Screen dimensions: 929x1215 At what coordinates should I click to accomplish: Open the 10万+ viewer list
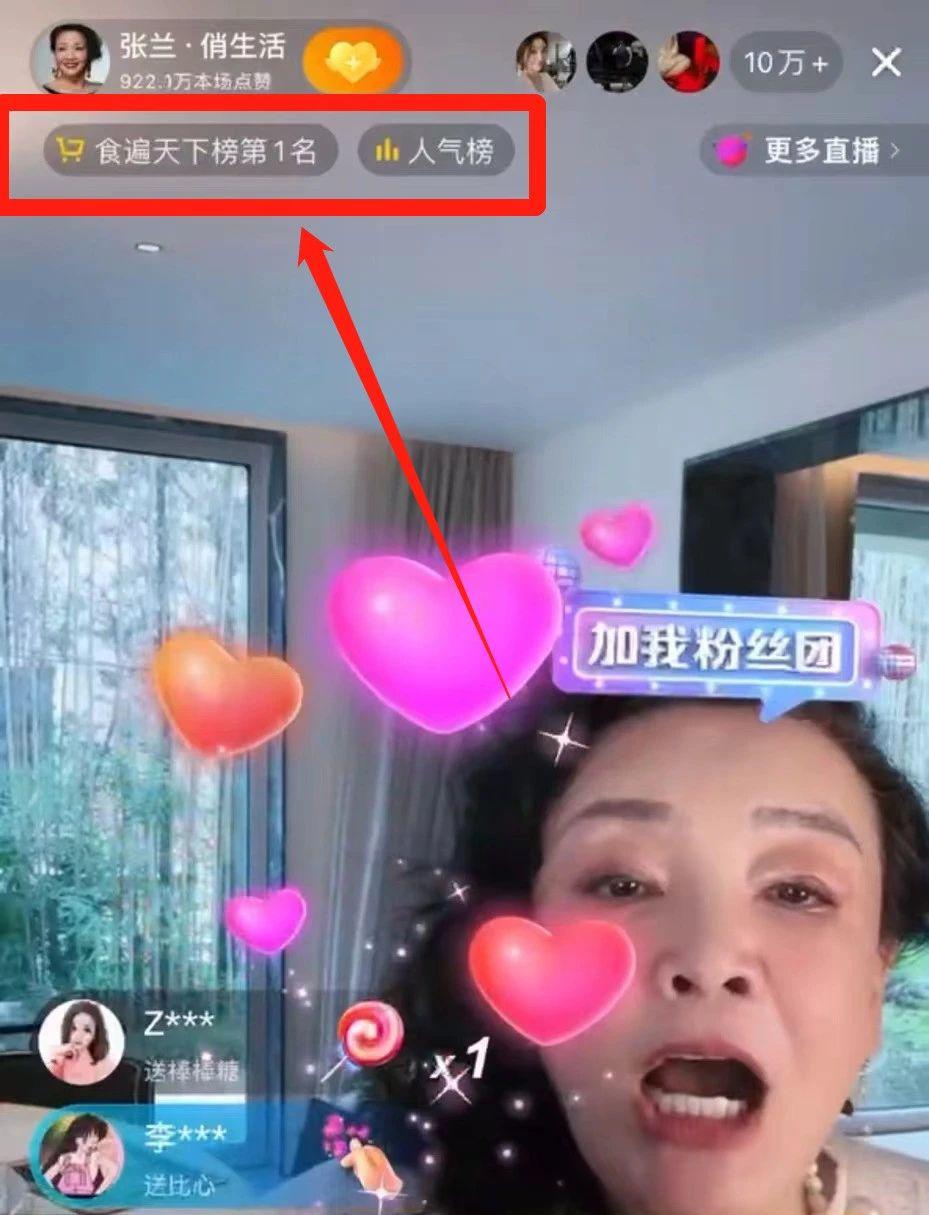tap(786, 63)
